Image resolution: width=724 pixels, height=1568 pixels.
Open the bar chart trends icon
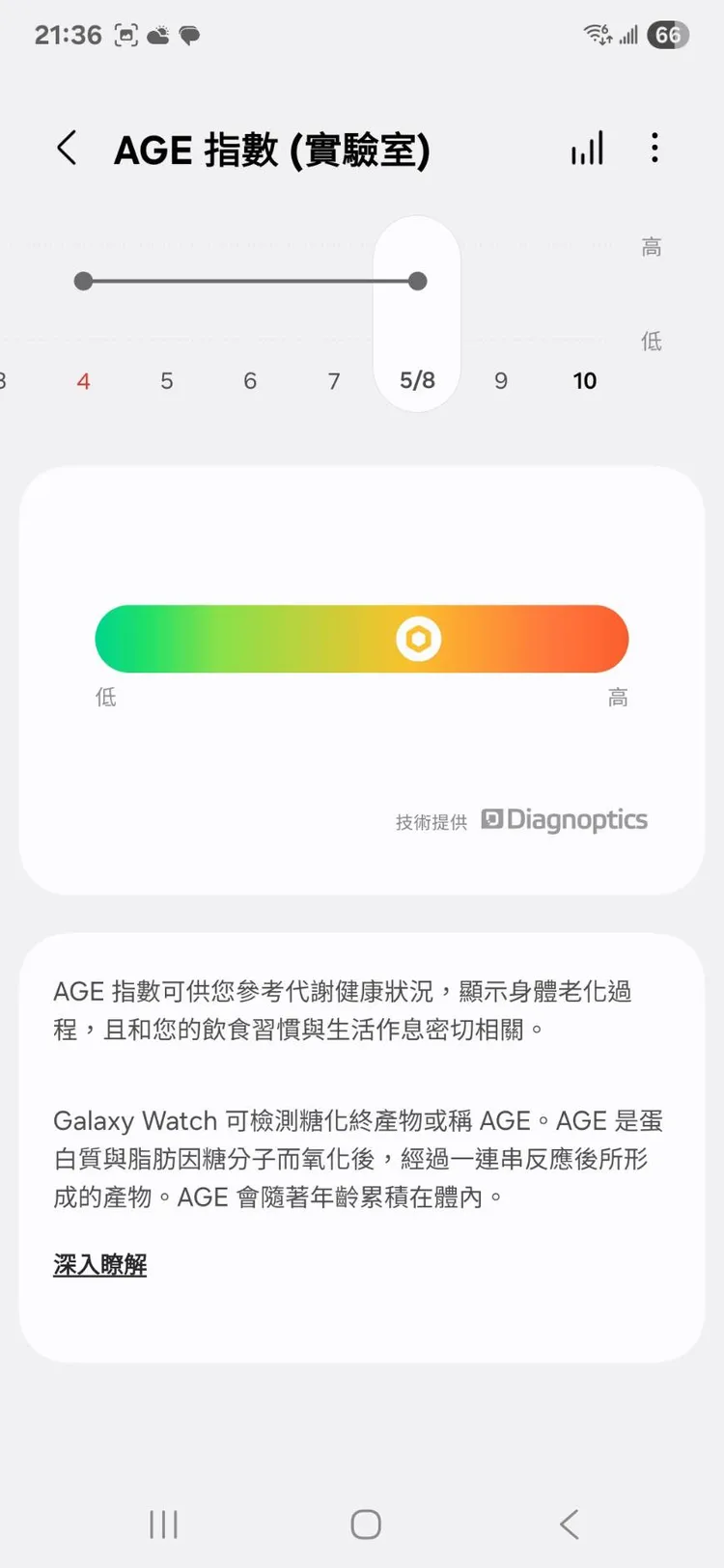coord(586,148)
